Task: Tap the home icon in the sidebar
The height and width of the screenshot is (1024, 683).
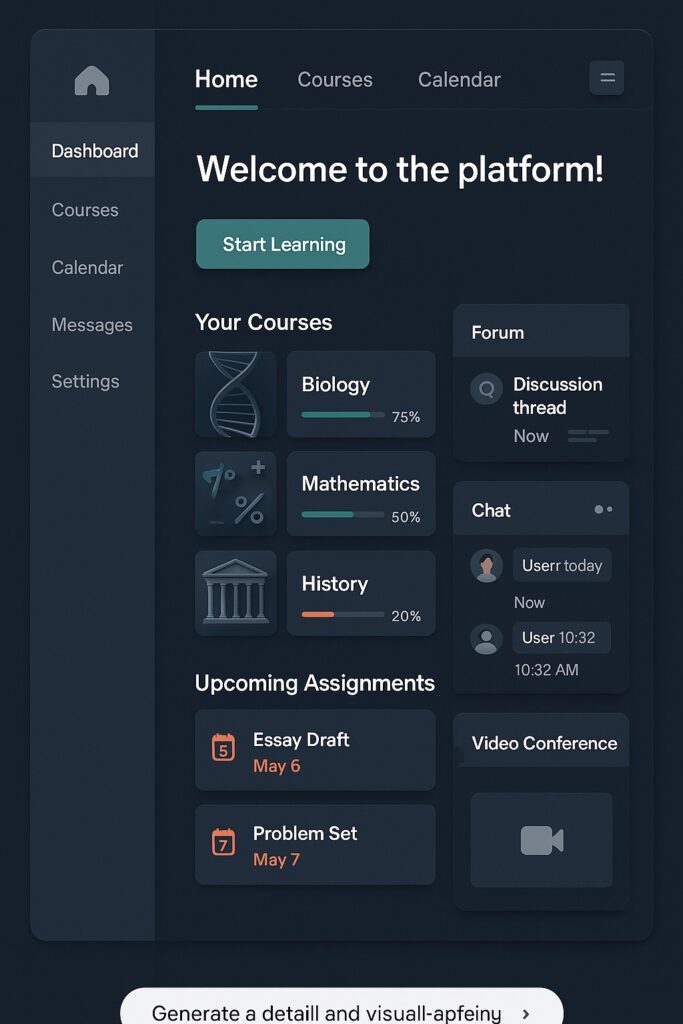Action: pos(92,81)
